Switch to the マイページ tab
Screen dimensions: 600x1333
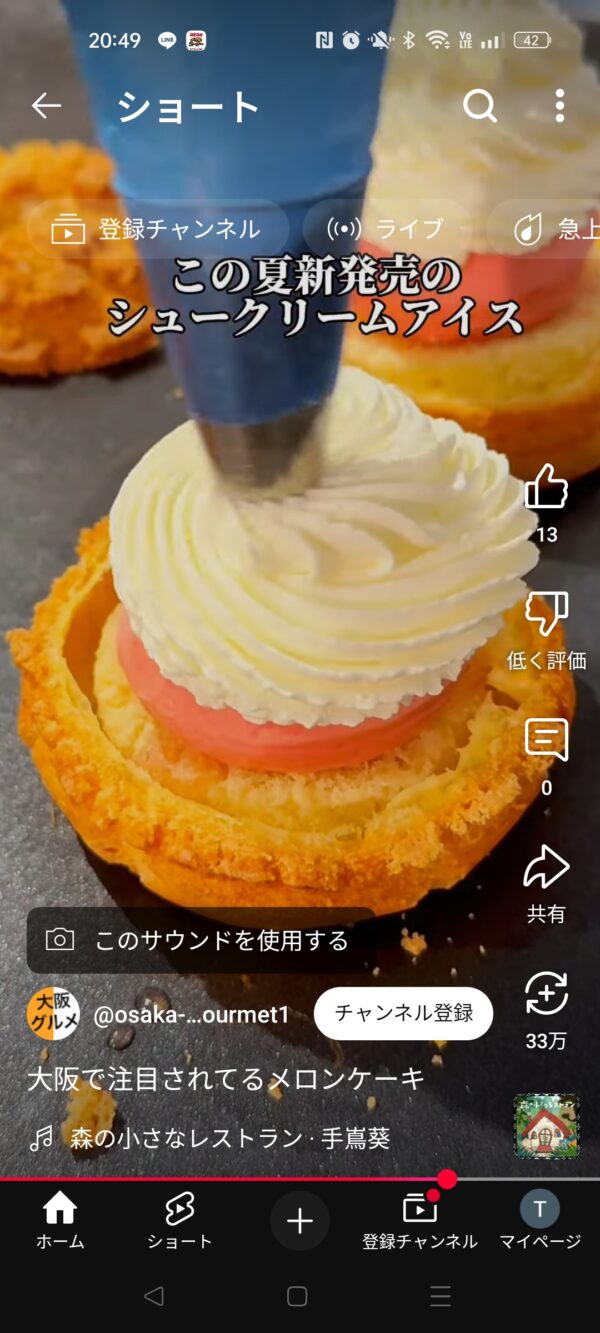(x=540, y=1222)
